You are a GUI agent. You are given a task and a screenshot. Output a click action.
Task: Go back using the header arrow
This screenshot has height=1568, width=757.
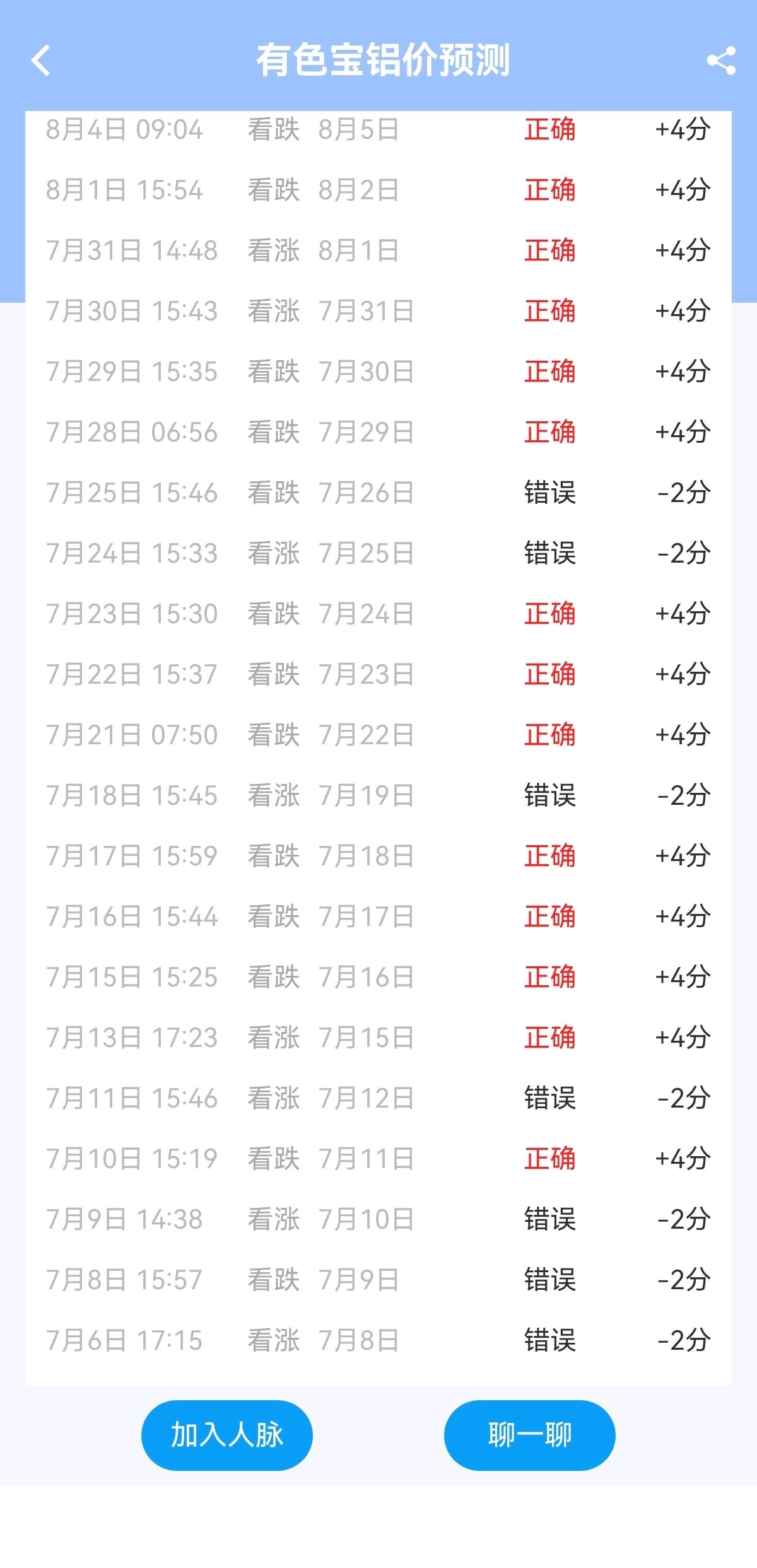tap(40, 61)
